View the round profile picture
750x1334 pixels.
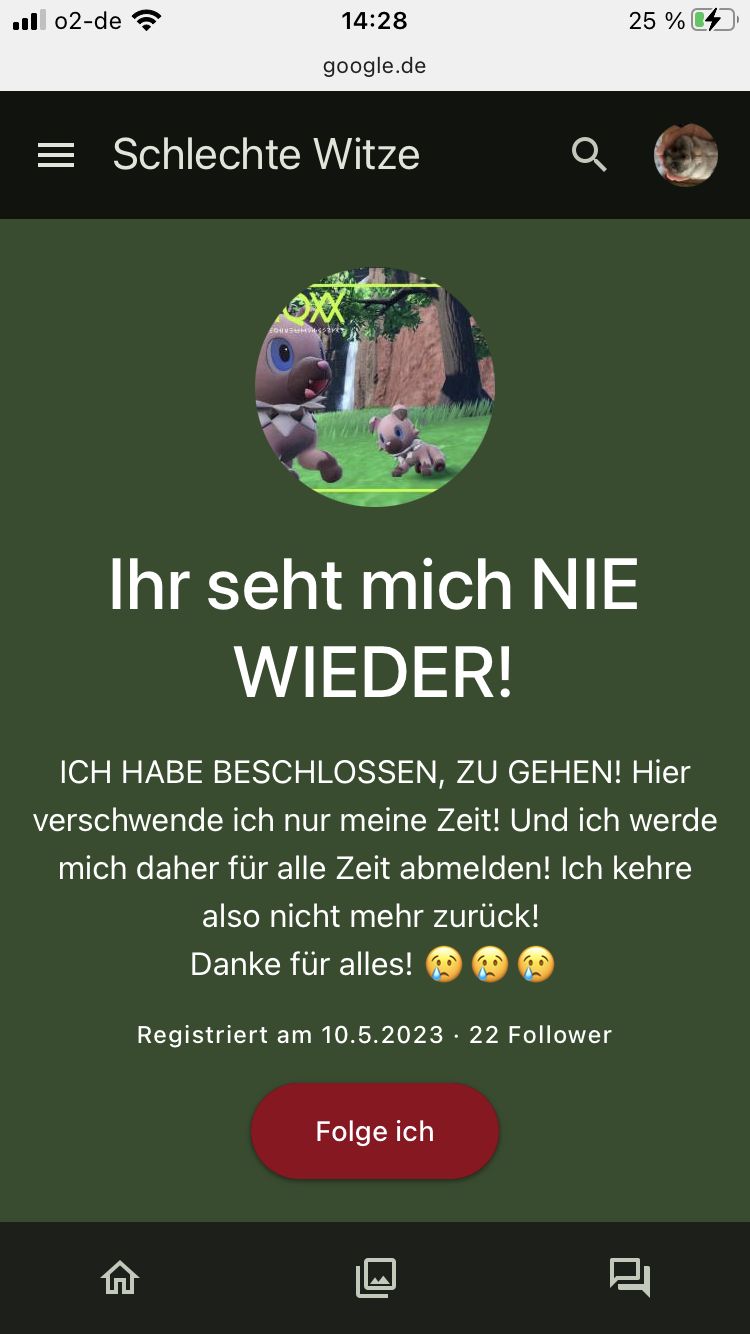coord(375,387)
